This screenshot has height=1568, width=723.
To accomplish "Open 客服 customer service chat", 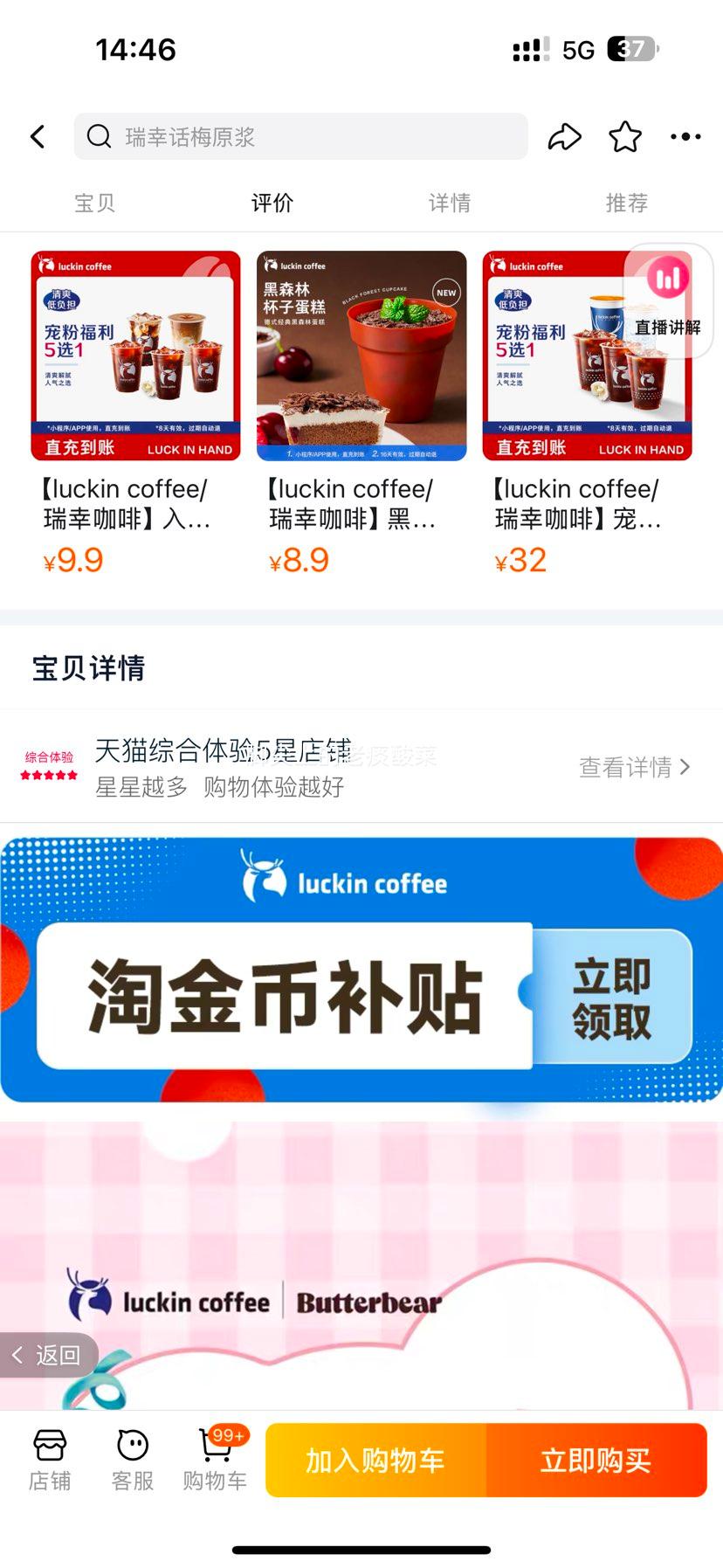I will click(x=130, y=1457).
